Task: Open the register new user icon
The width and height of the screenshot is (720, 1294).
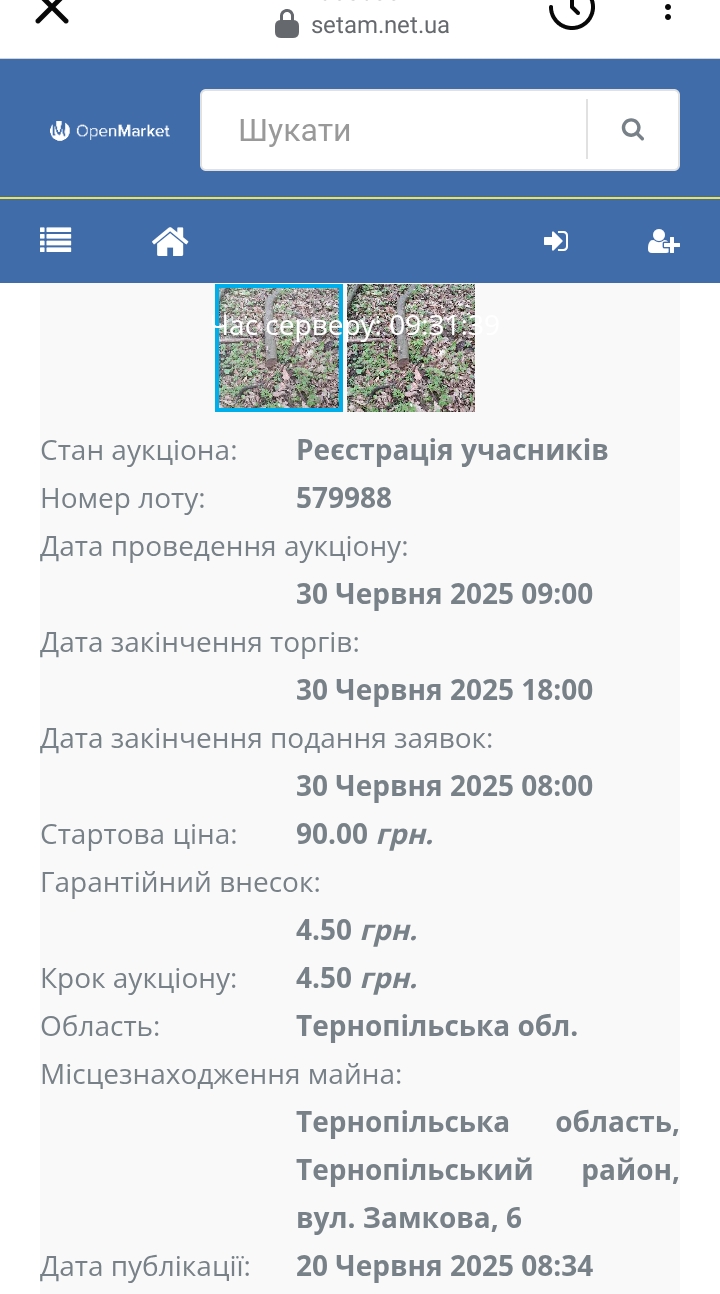Action: tap(664, 241)
